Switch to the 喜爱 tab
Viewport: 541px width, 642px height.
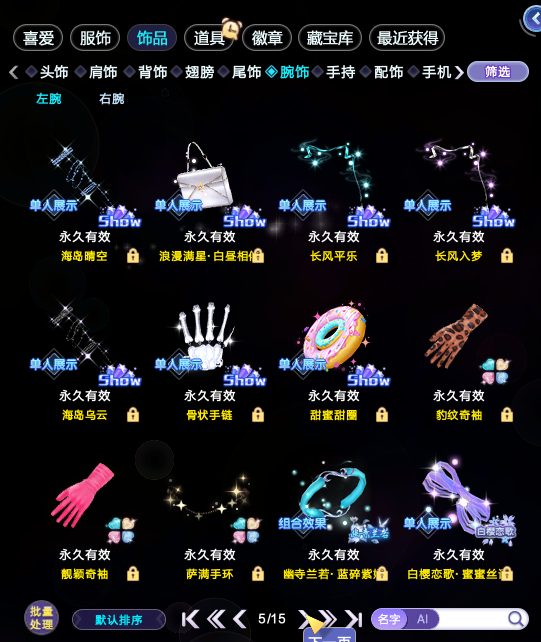38,38
